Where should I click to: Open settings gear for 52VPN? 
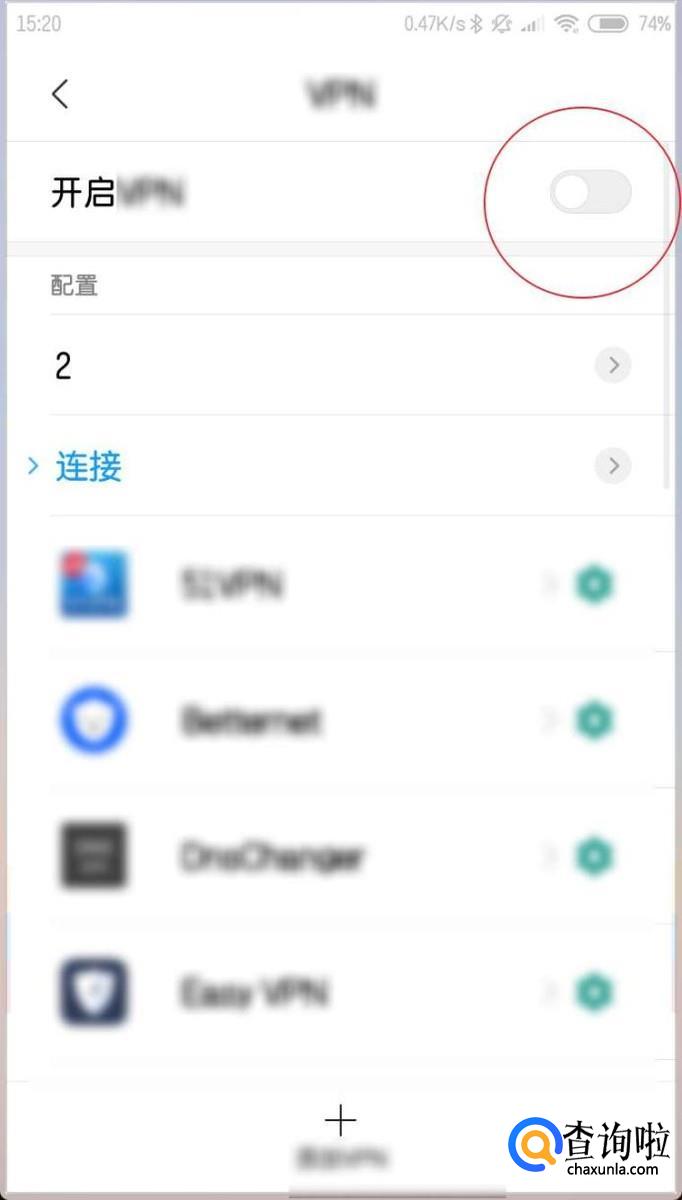click(x=594, y=584)
